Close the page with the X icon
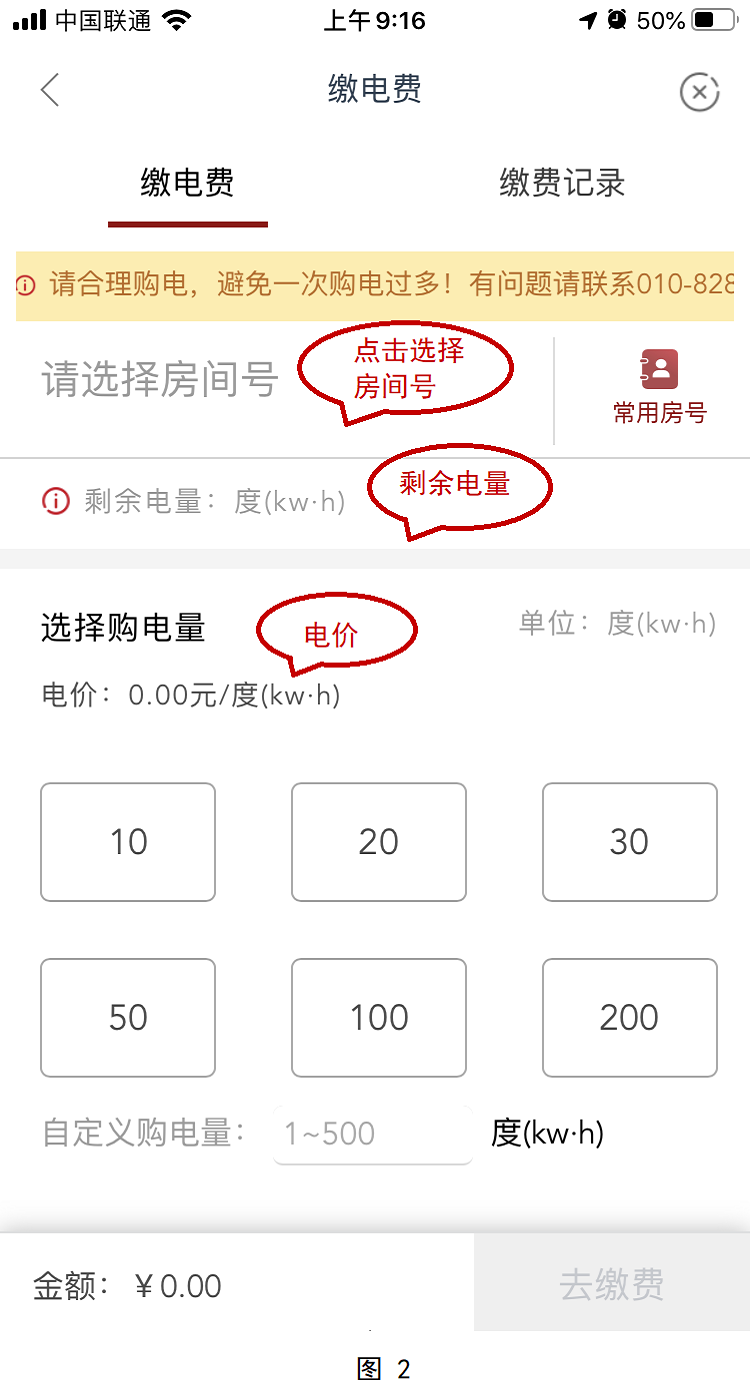 click(700, 93)
